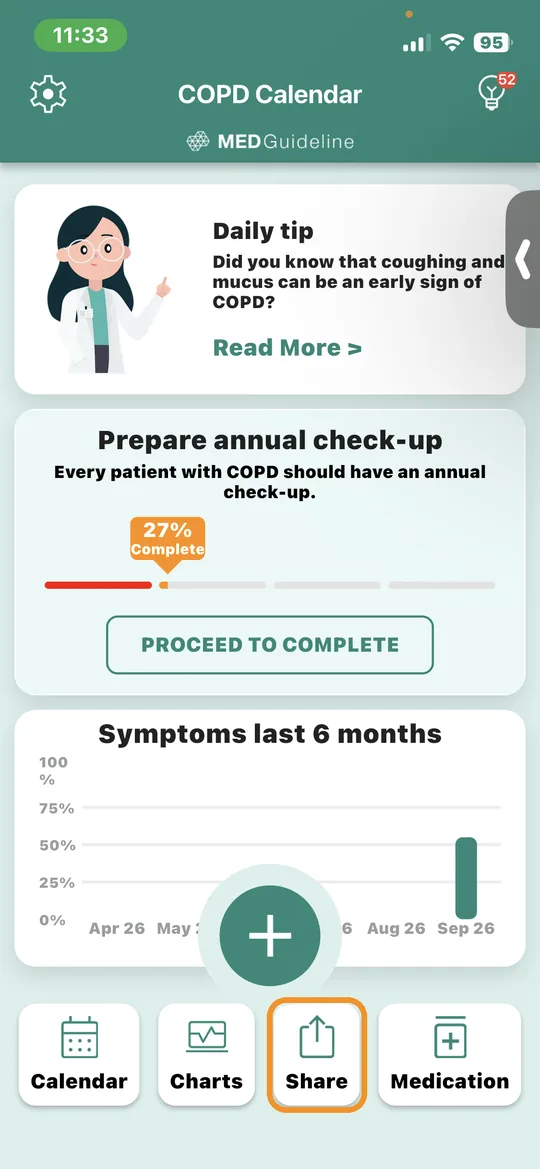This screenshot has height=1169, width=540.
Task: Open the Calendar section
Action: [79, 1054]
